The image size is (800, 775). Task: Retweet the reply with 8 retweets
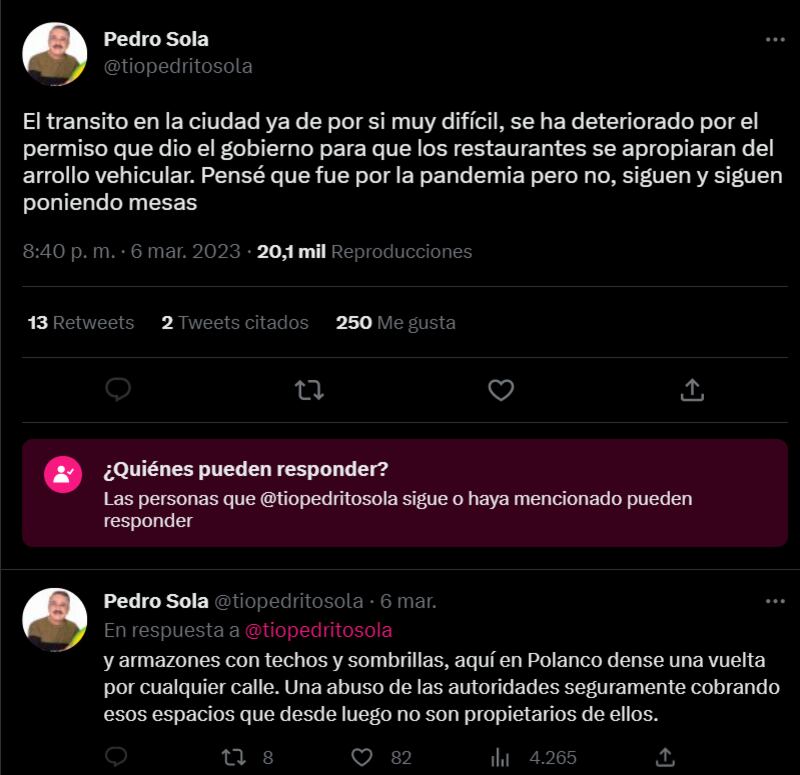point(235,757)
